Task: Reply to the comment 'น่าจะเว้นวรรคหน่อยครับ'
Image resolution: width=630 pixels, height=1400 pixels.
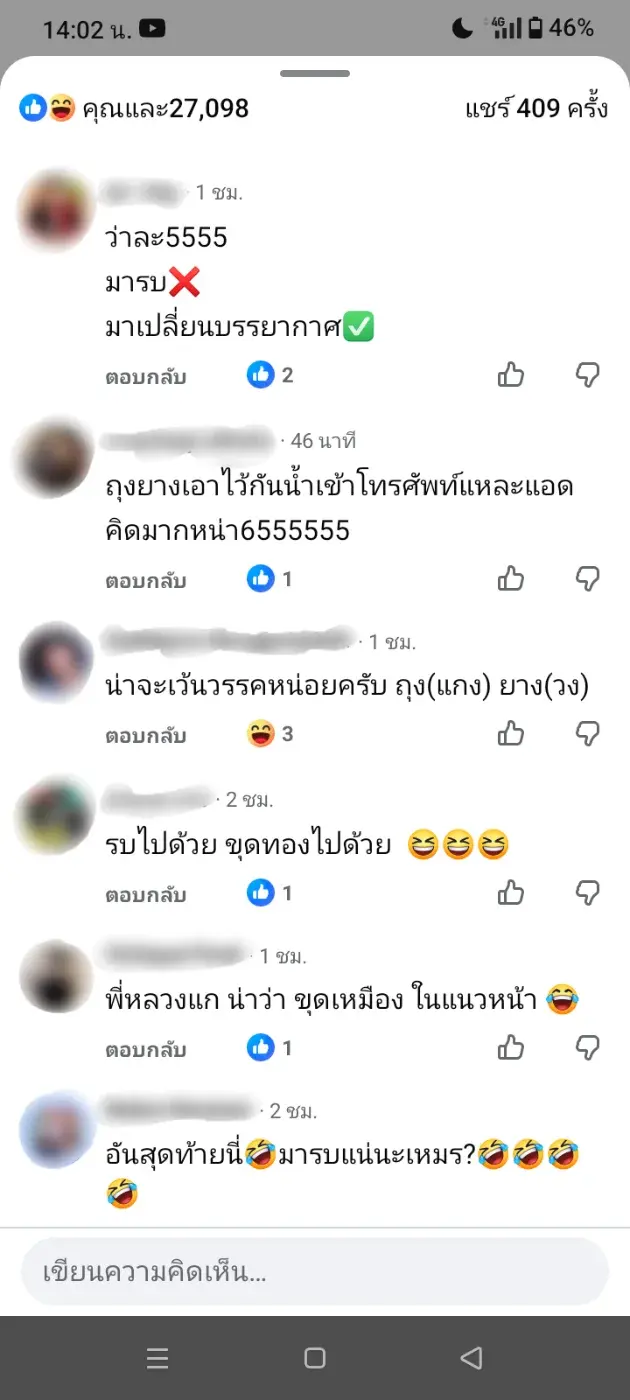Action: click(146, 735)
